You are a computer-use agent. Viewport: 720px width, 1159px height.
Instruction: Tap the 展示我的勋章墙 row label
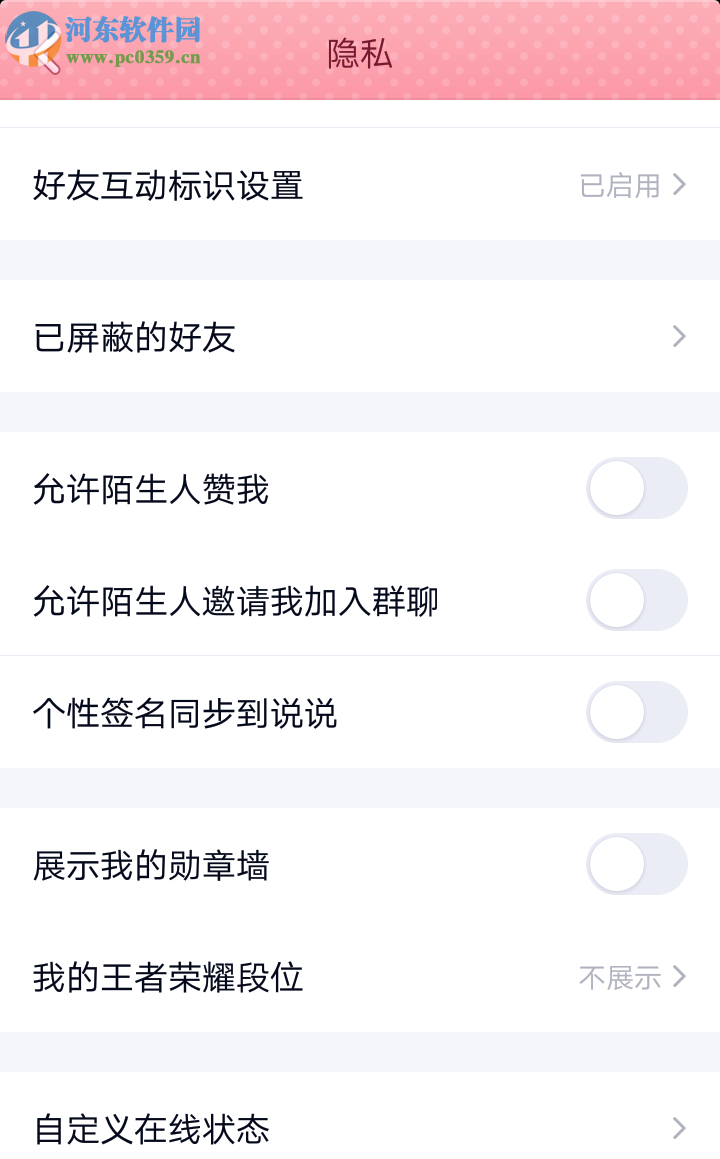click(150, 865)
